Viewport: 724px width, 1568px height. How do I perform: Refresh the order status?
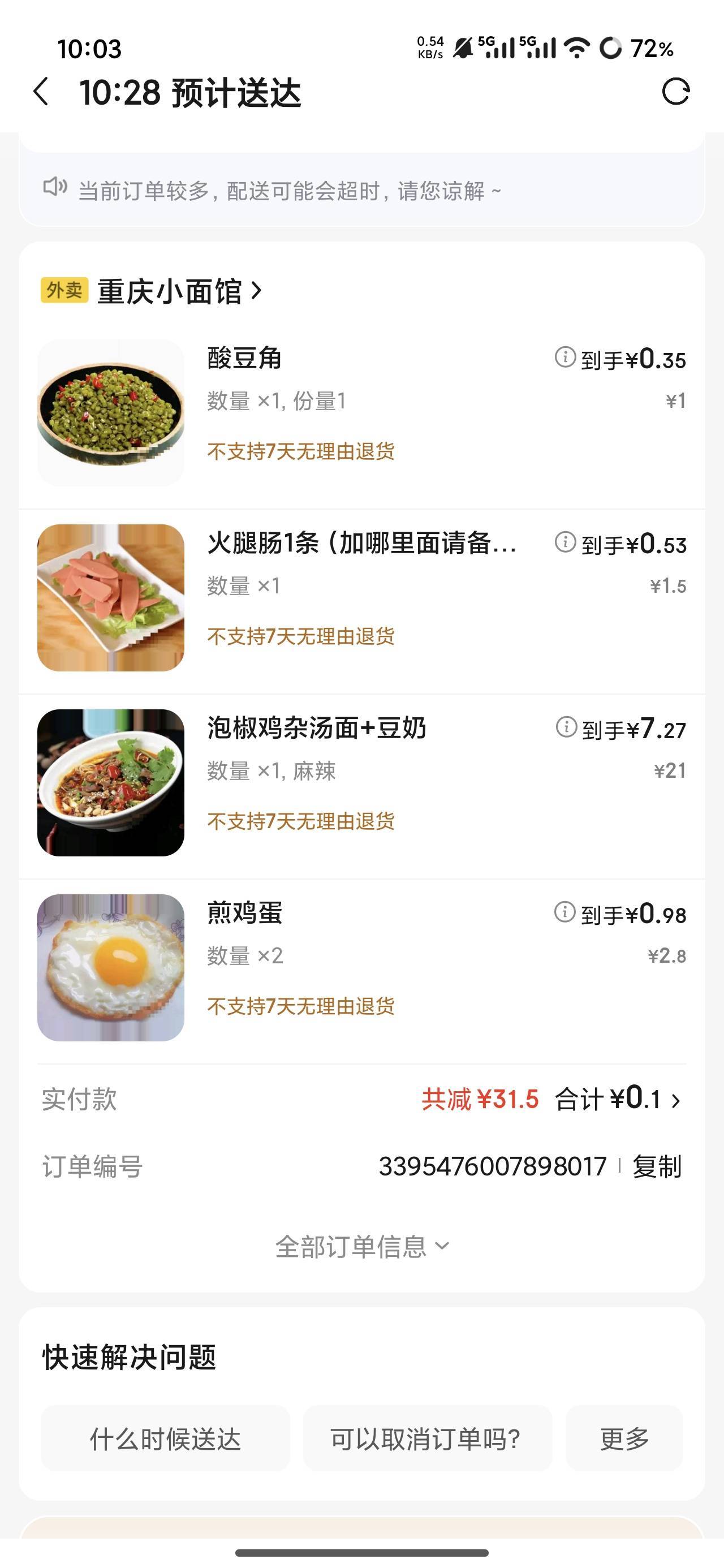tap(675, 92)
